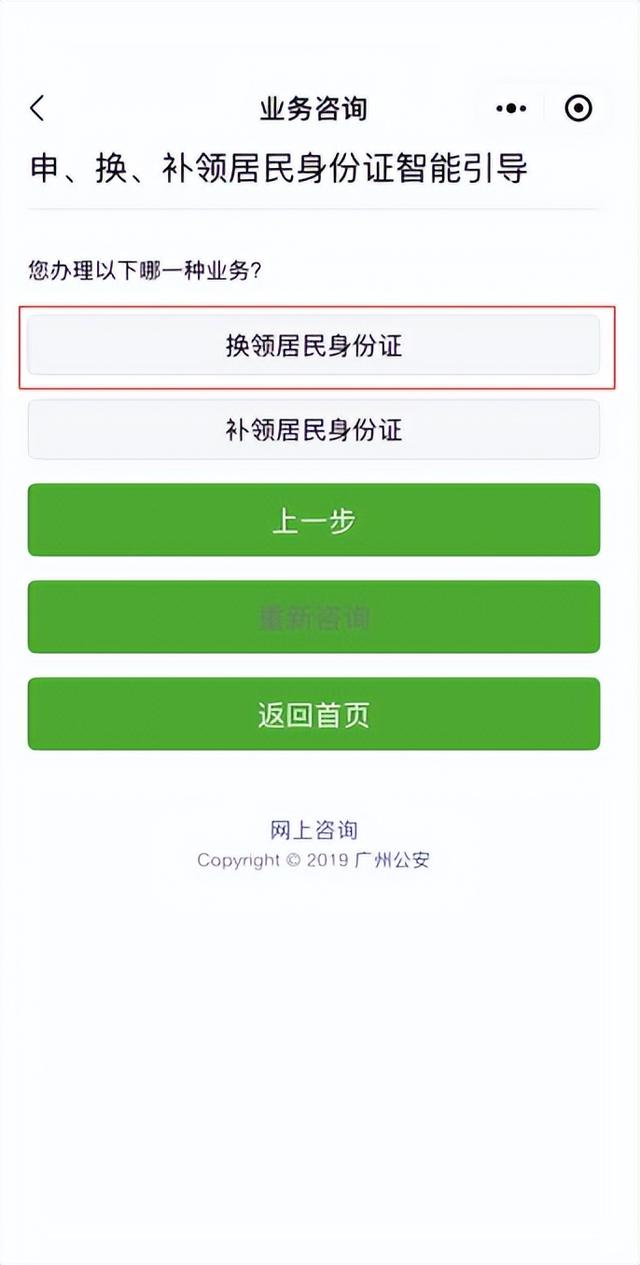Tap the 上一步 button
This screenshot has height=1265, width=640.
click(x=313, y=520)
